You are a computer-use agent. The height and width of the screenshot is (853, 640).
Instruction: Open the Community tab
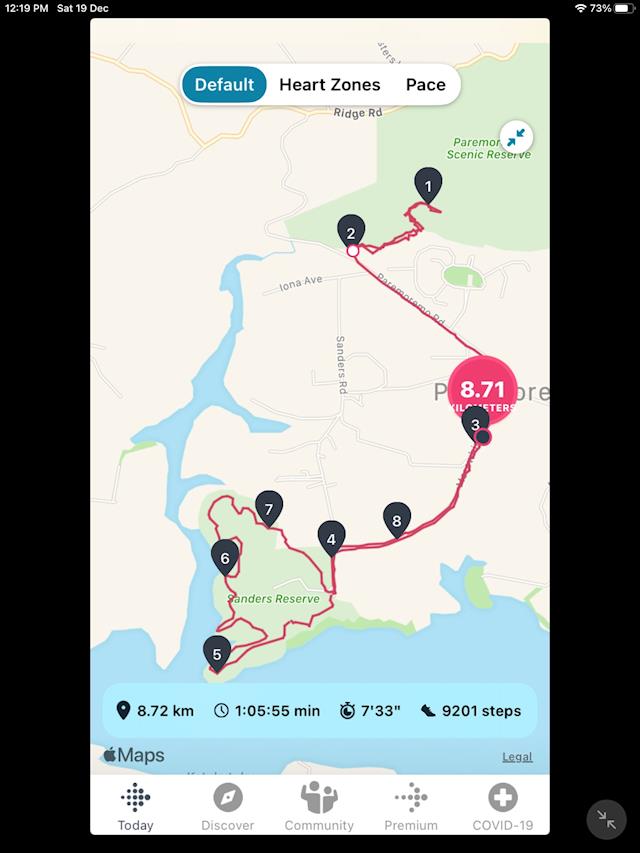319,806
